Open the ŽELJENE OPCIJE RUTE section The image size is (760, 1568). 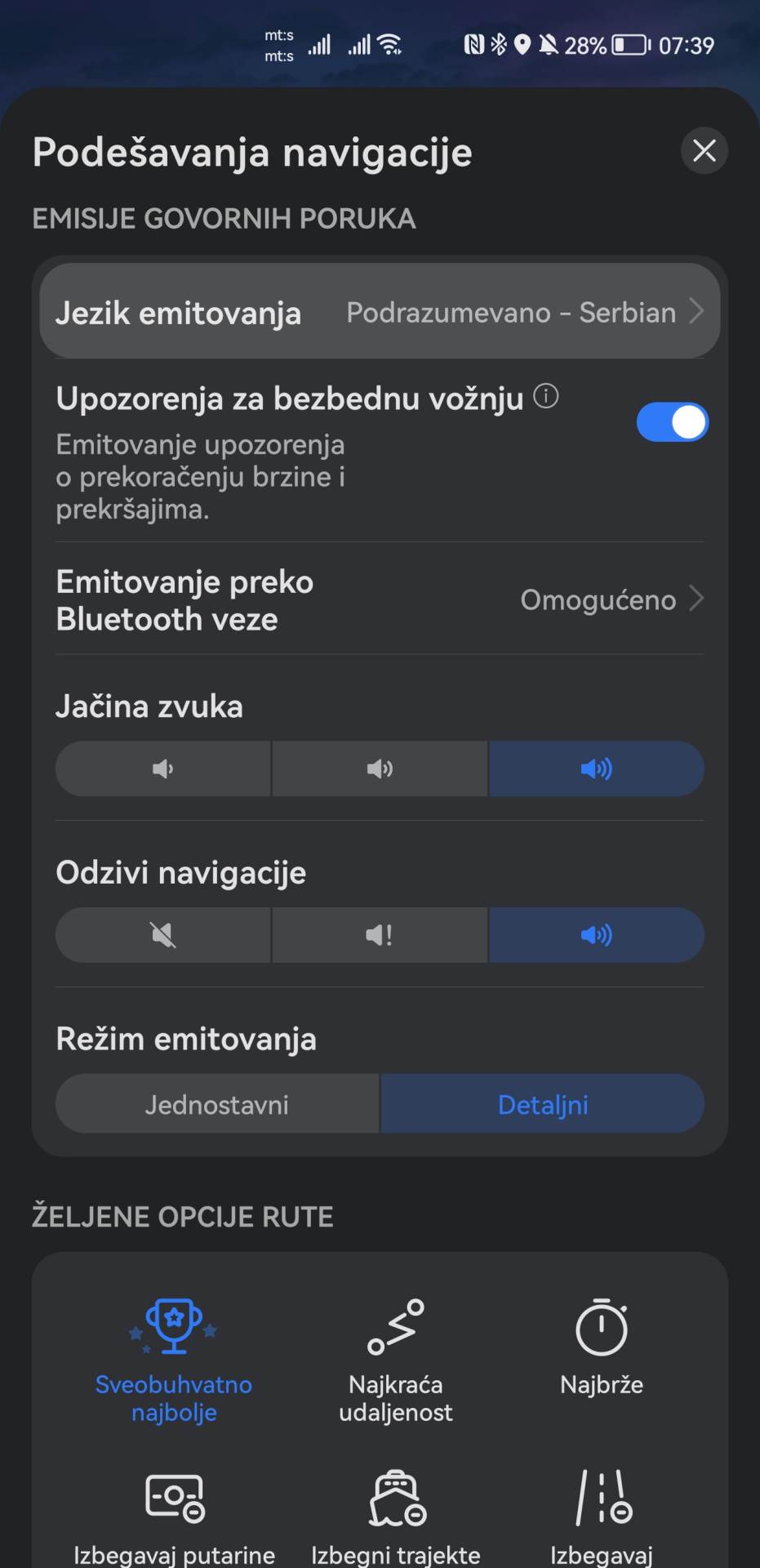182,1216
